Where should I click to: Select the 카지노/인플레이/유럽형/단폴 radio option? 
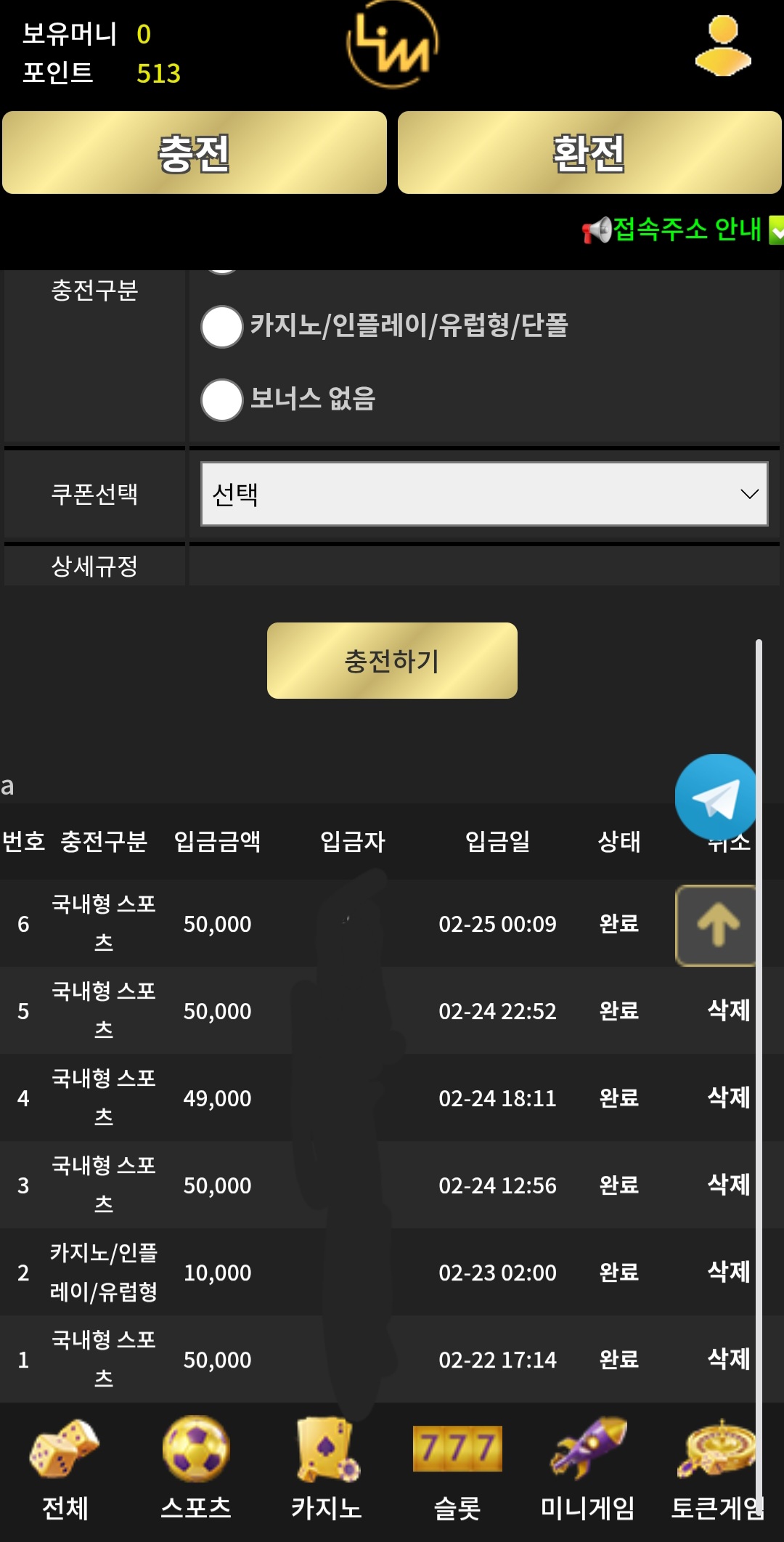point(222,327)
